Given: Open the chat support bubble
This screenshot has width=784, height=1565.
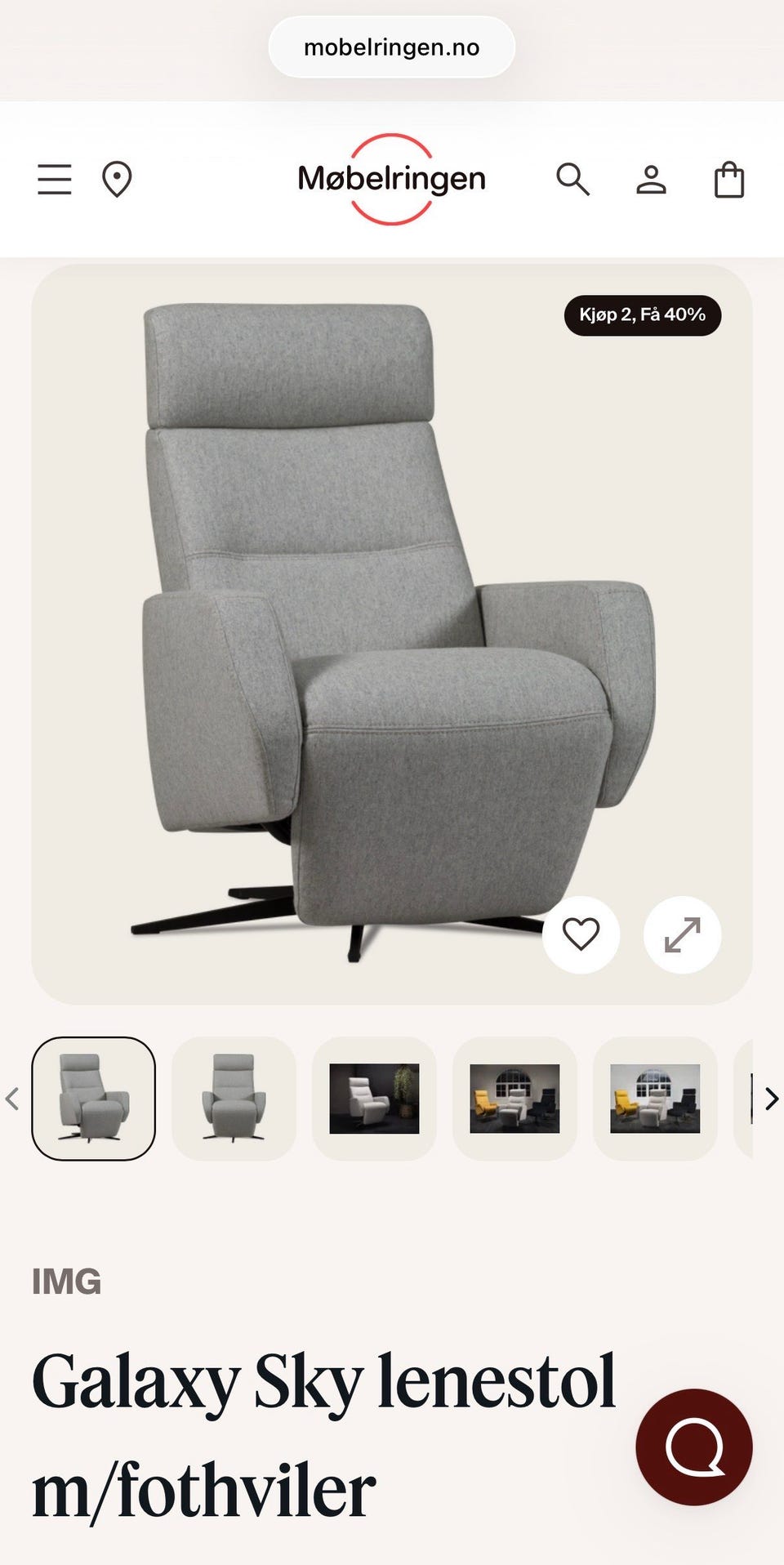Looking at the screenshot, I should (x=693, y=1447).
